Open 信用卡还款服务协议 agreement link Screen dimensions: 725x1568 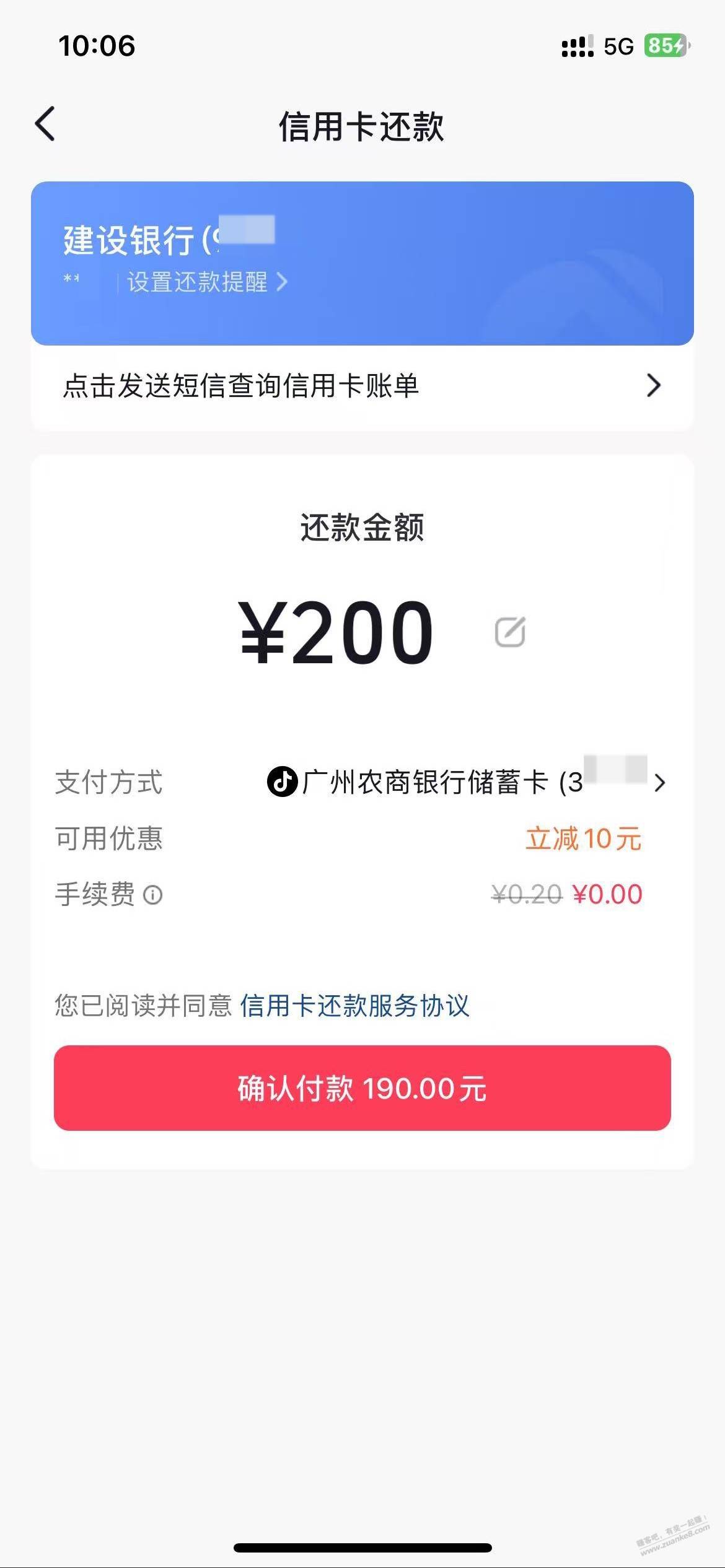click(354, 1005)
